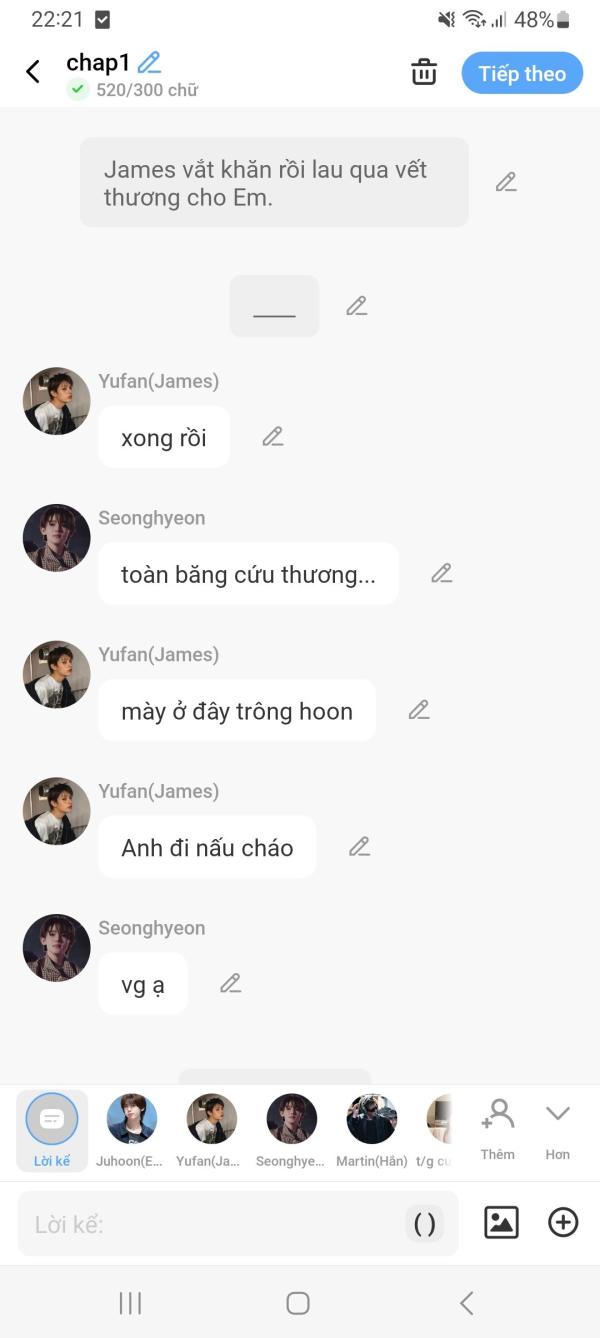Edit the chap1 chapter title
This screenshot has height=1338, width=600.
point(150,62)
